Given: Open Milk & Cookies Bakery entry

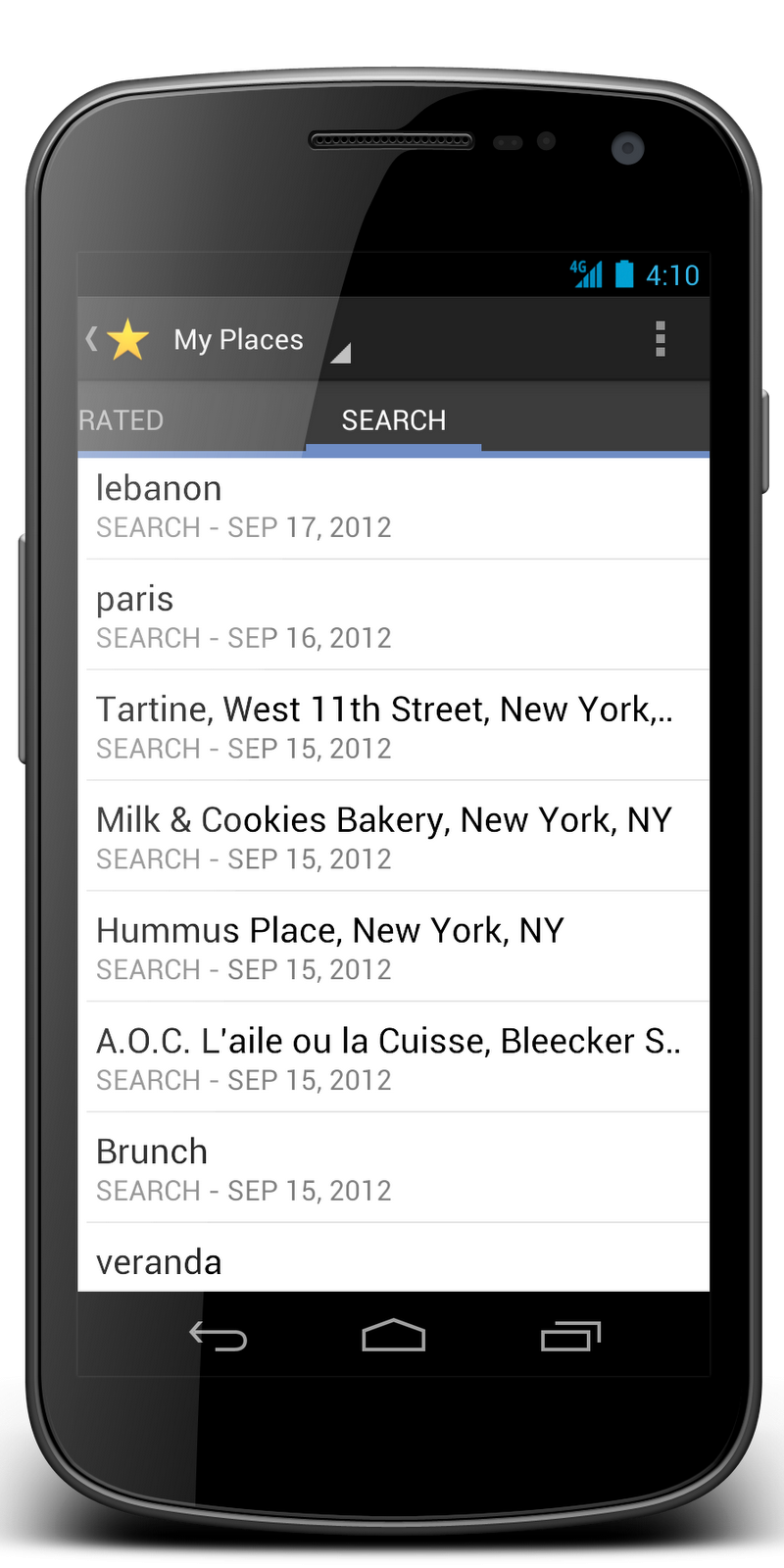Looking at the screenshot, I should point(392,838).
